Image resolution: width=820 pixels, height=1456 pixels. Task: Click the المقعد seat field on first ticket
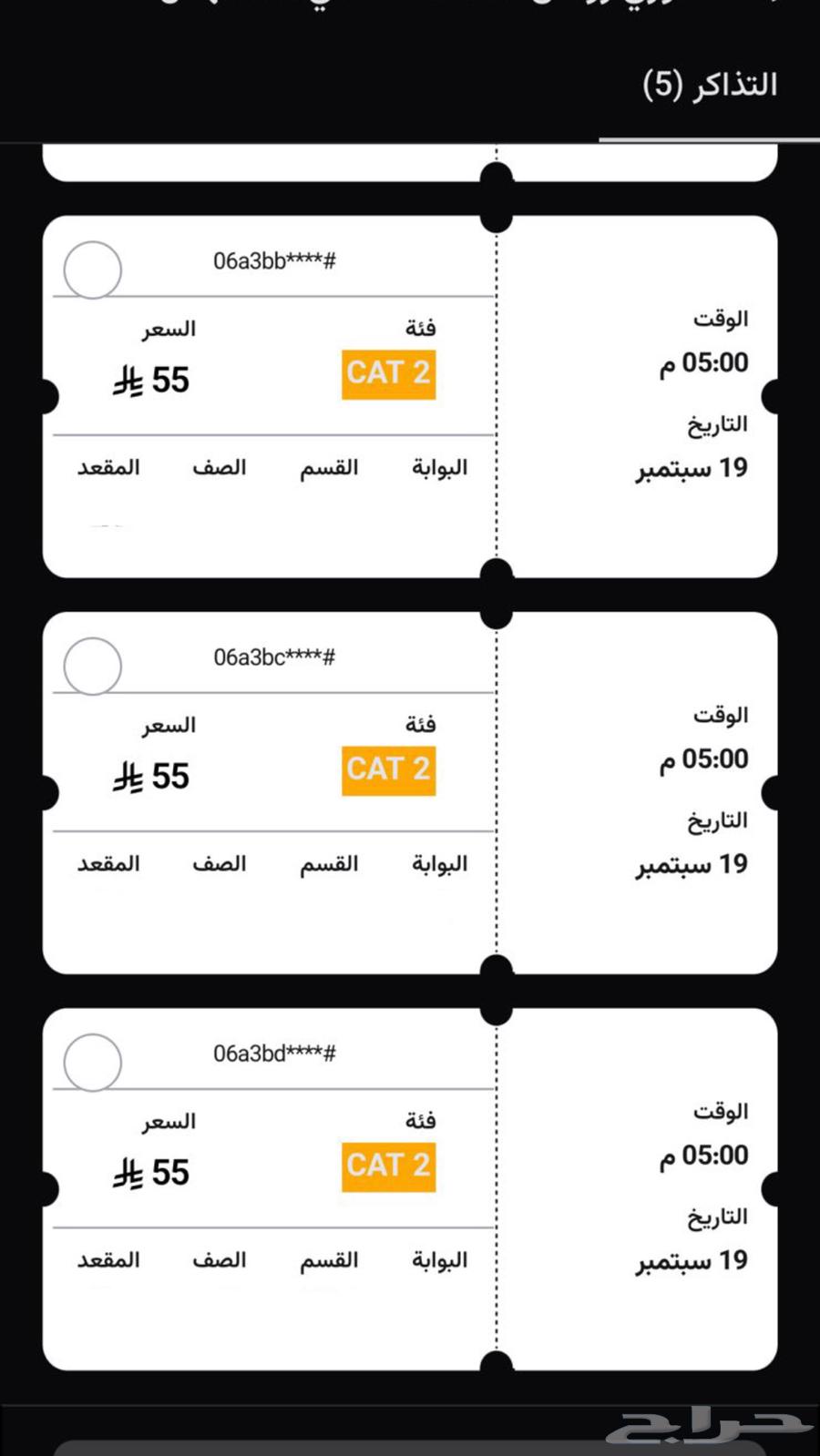click(x=108, y=467)
